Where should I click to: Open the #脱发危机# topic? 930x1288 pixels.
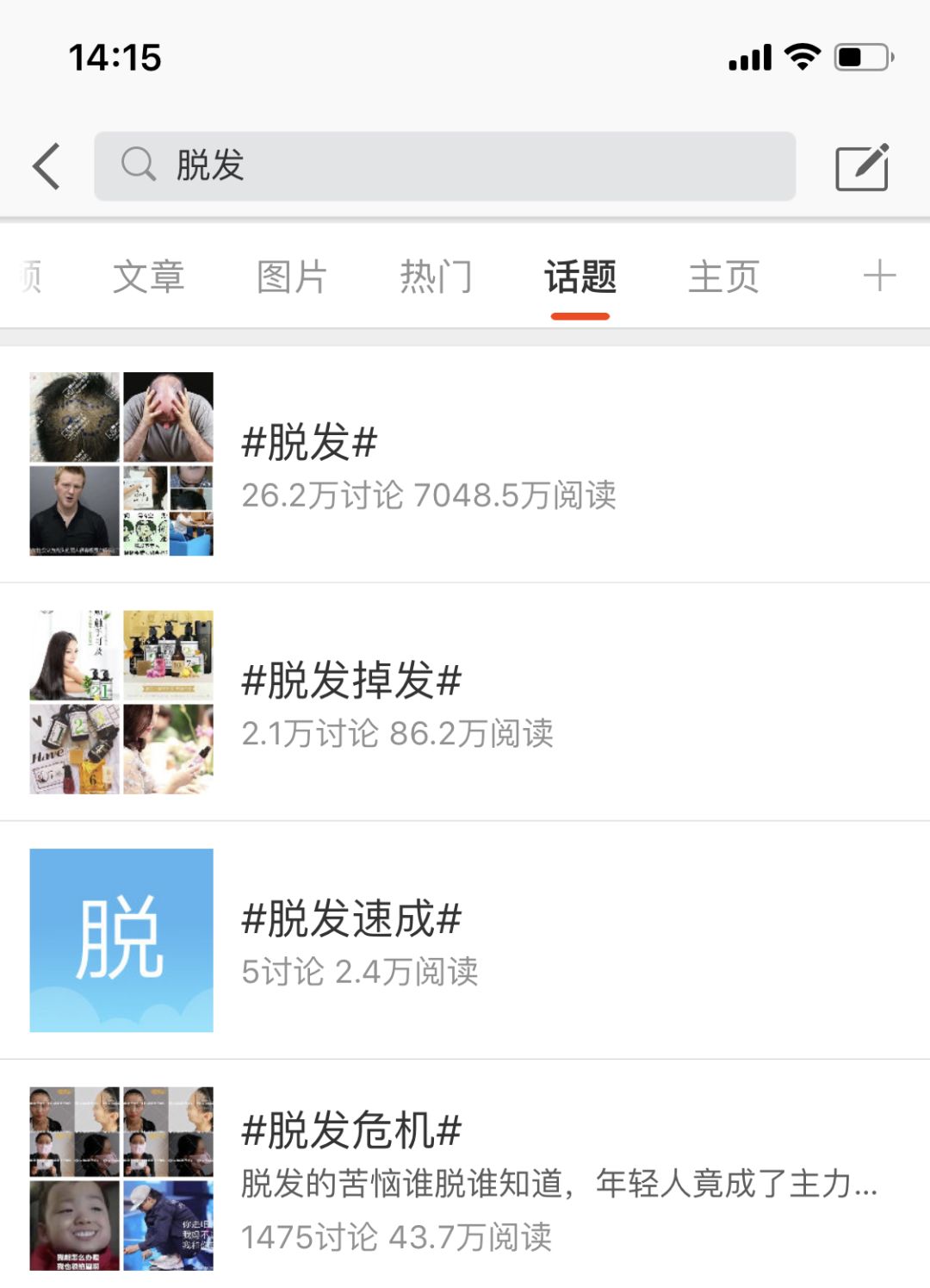(x=465, y=1178)
